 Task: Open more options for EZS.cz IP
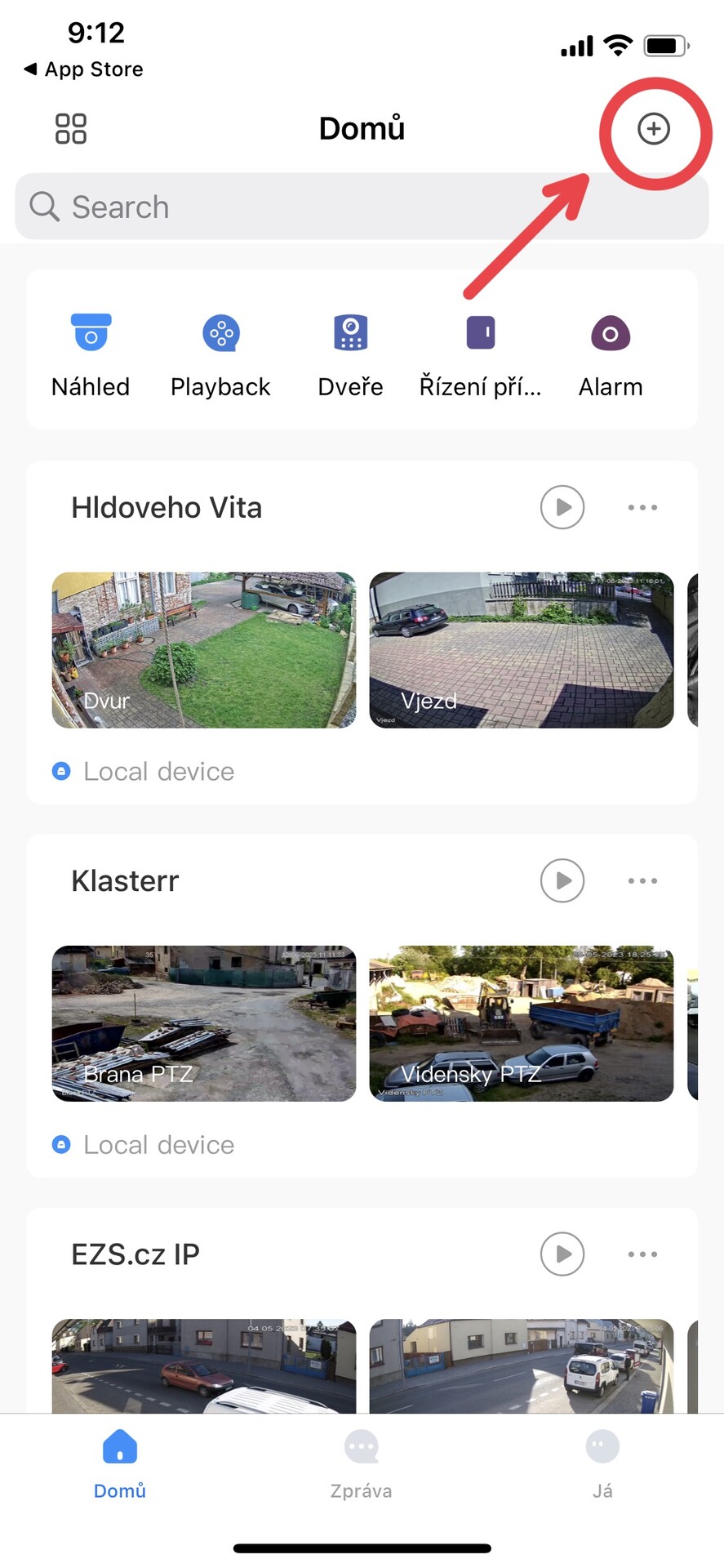pyautogui.click(x=642, y=1254)
